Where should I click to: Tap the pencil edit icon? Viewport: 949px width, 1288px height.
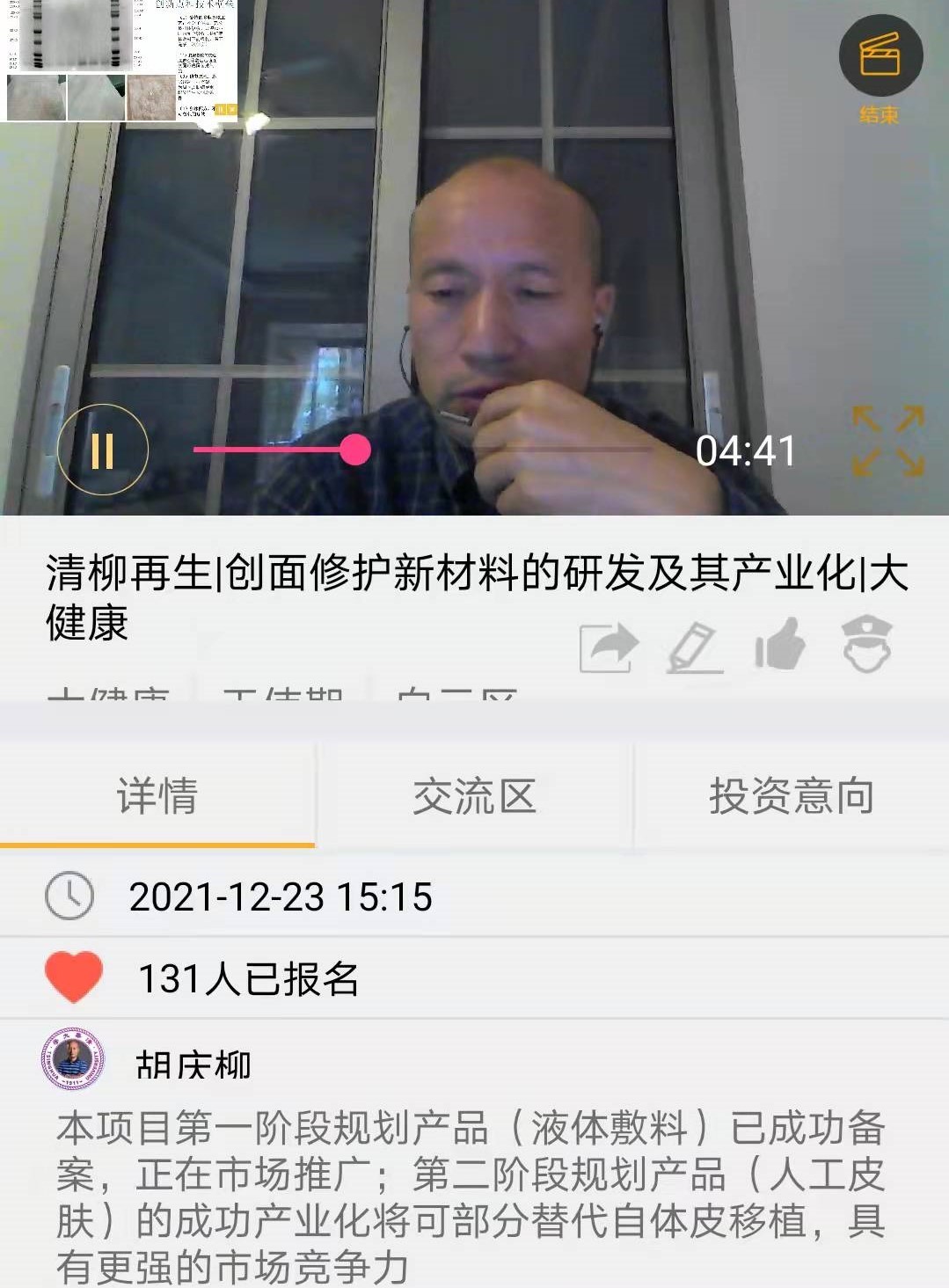[x=695, y=648]
